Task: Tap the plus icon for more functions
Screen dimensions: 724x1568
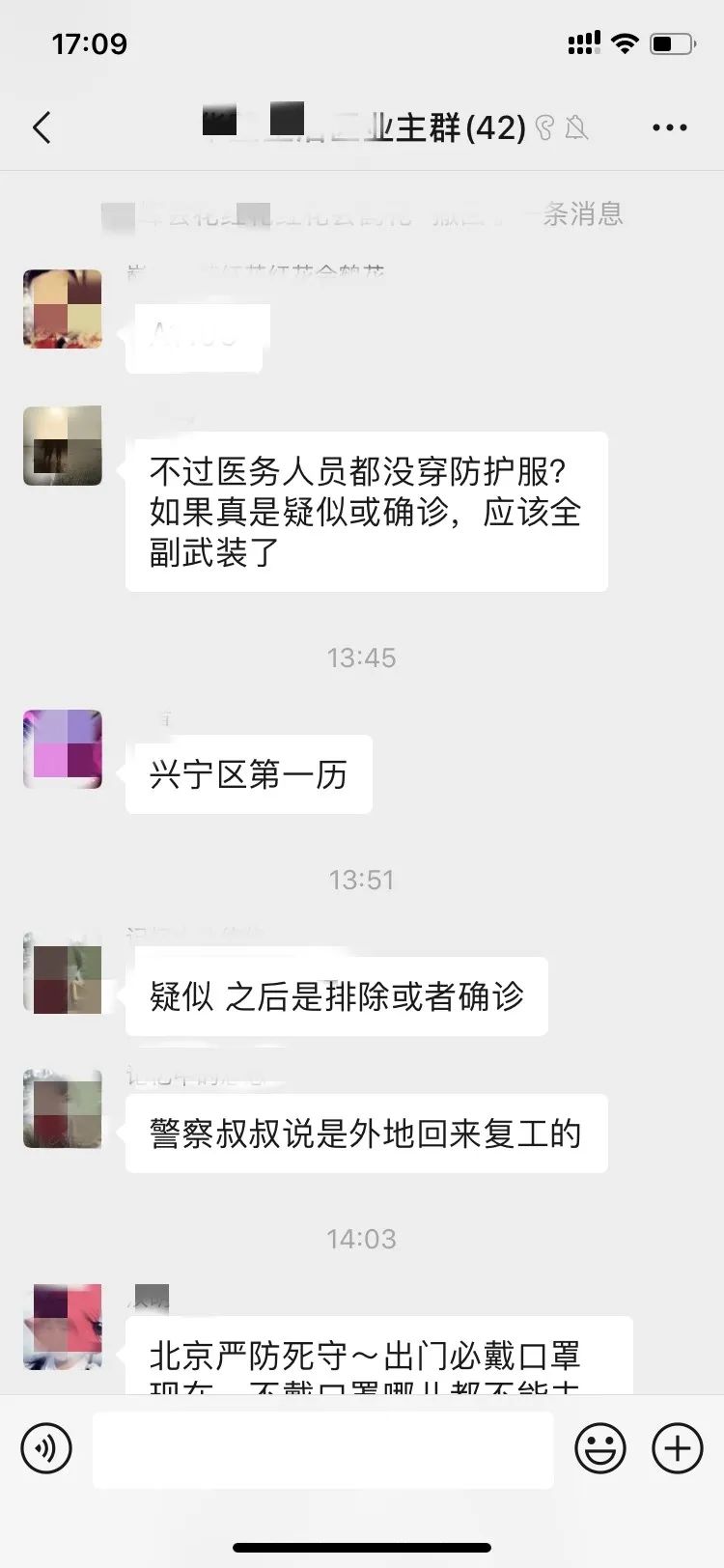Action: coord(677,1449)
